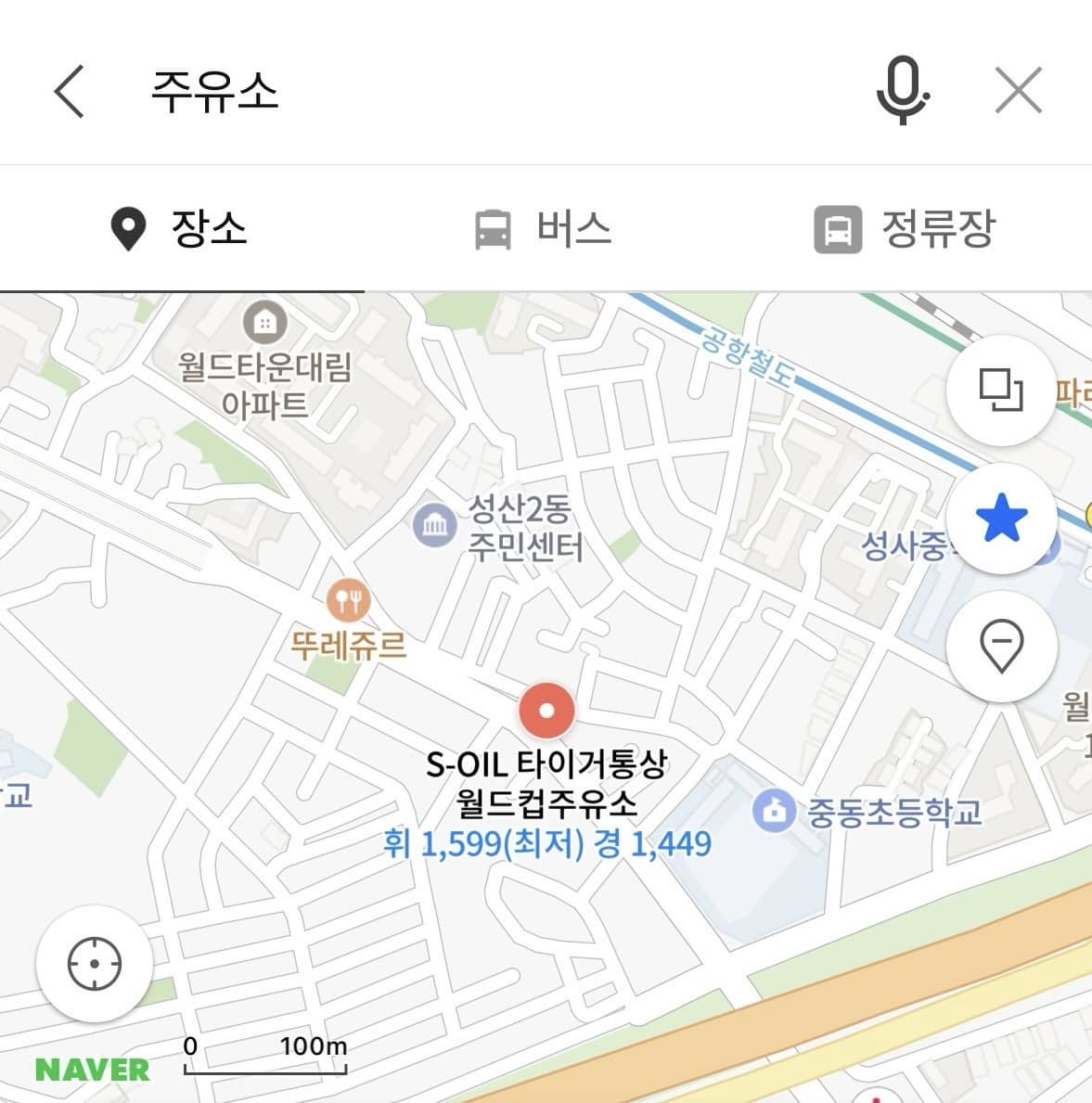
Task: Toggle the blue favorites star on map
Action: click(x=1000, y=519)
